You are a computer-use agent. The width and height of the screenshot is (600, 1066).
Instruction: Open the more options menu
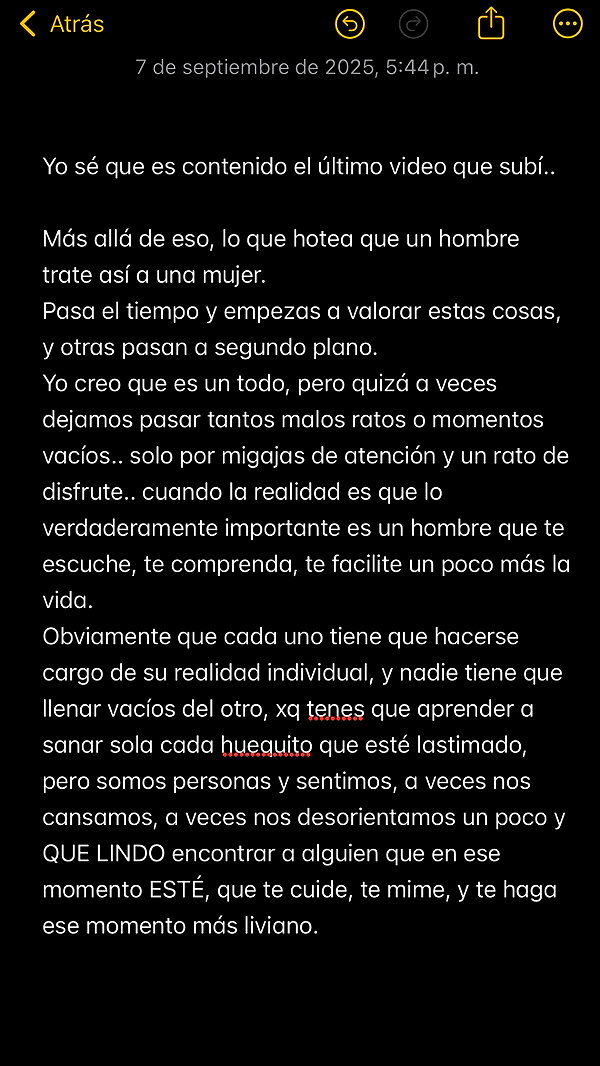click(x=568, y=25)
